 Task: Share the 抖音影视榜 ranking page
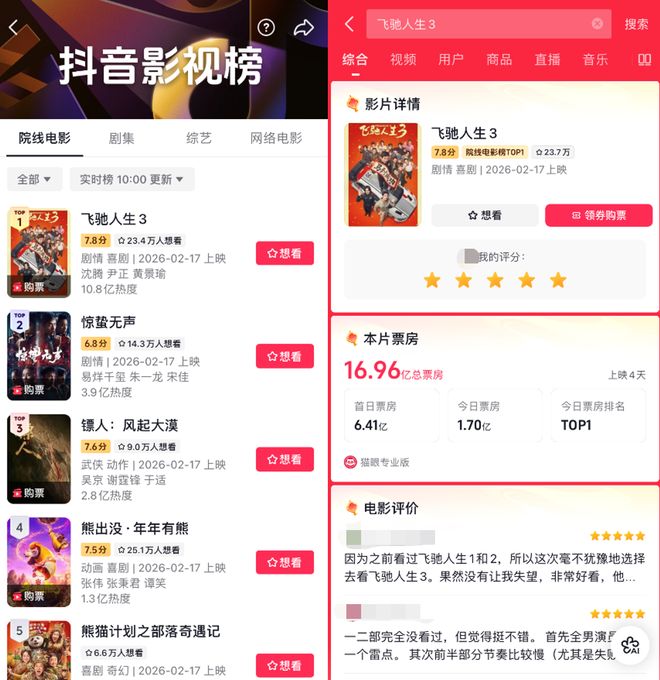[303, 28]
